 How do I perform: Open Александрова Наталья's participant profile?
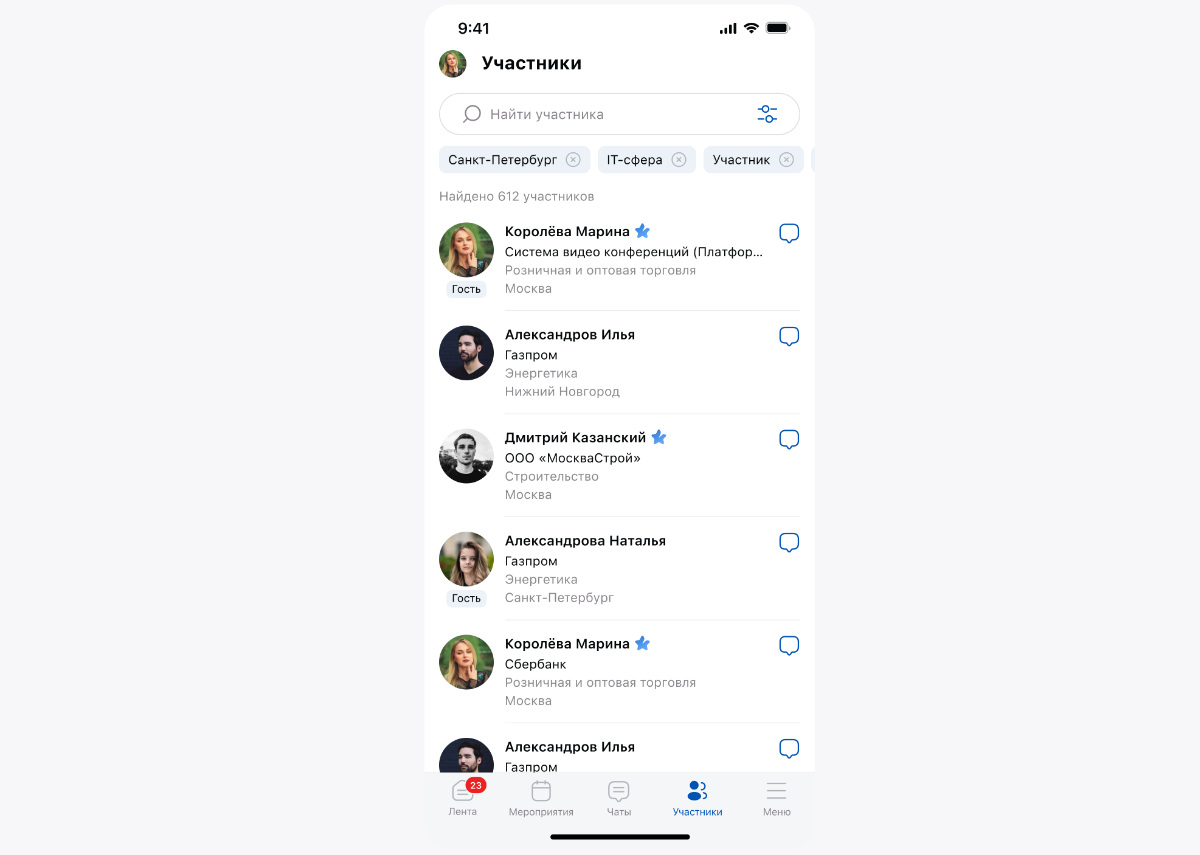click(x=585, y=541)
